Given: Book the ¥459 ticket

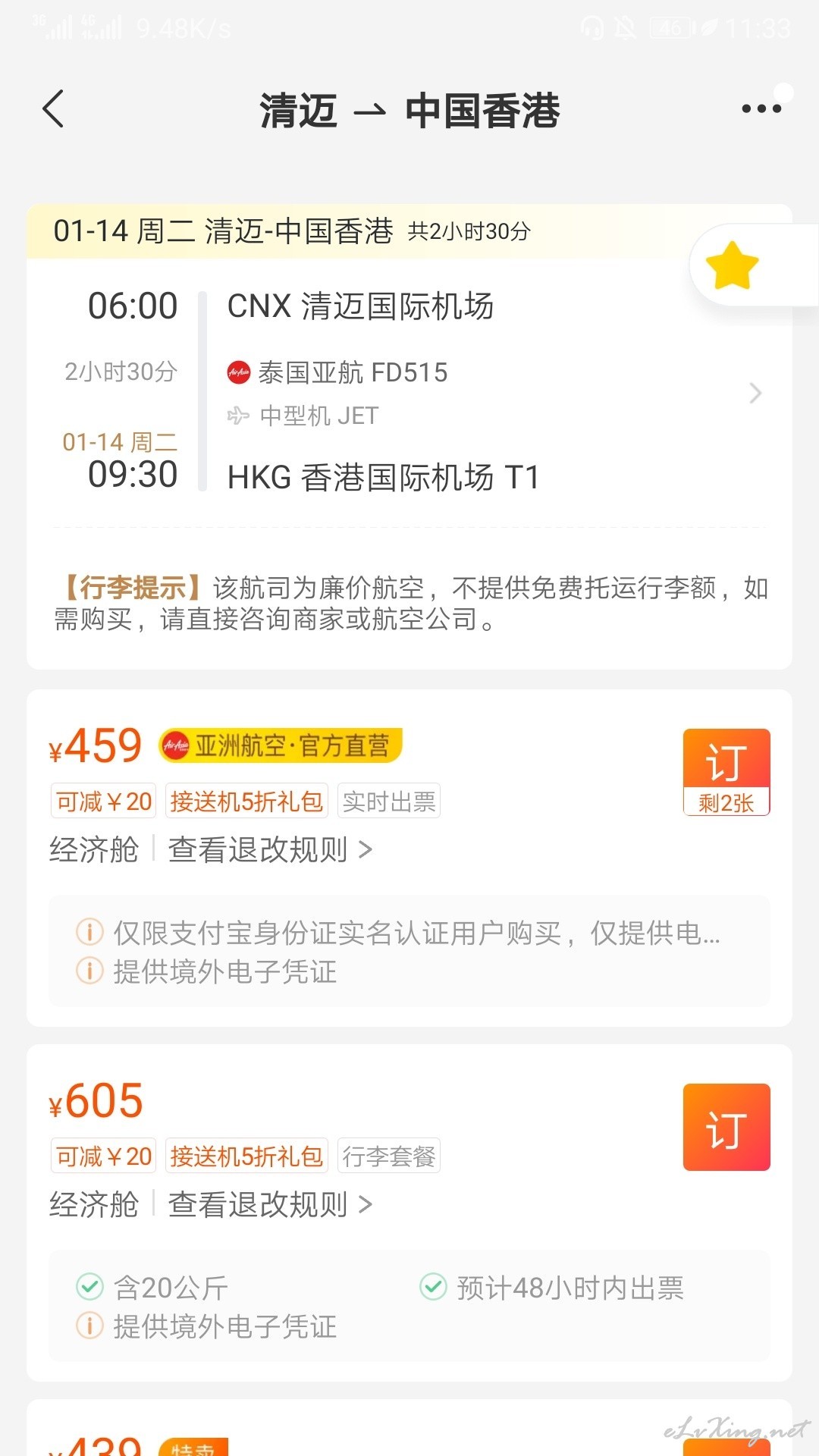Looking at the screenshot, I should [726, 772].
